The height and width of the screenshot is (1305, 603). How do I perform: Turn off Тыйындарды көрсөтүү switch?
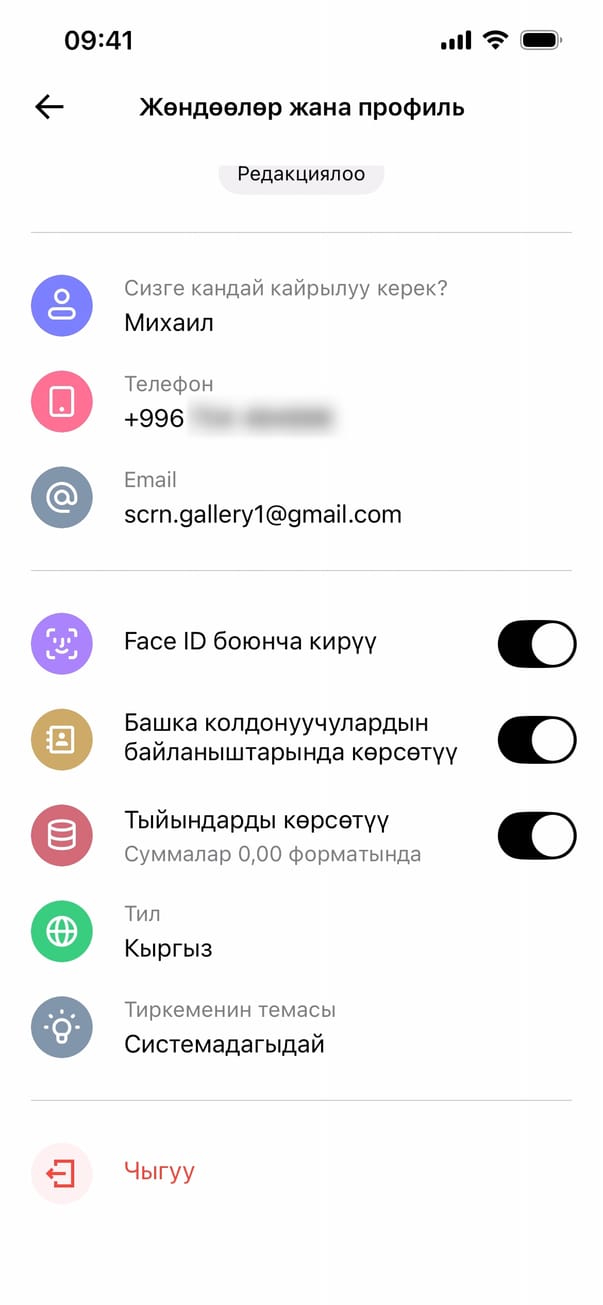tap(536, 836)
